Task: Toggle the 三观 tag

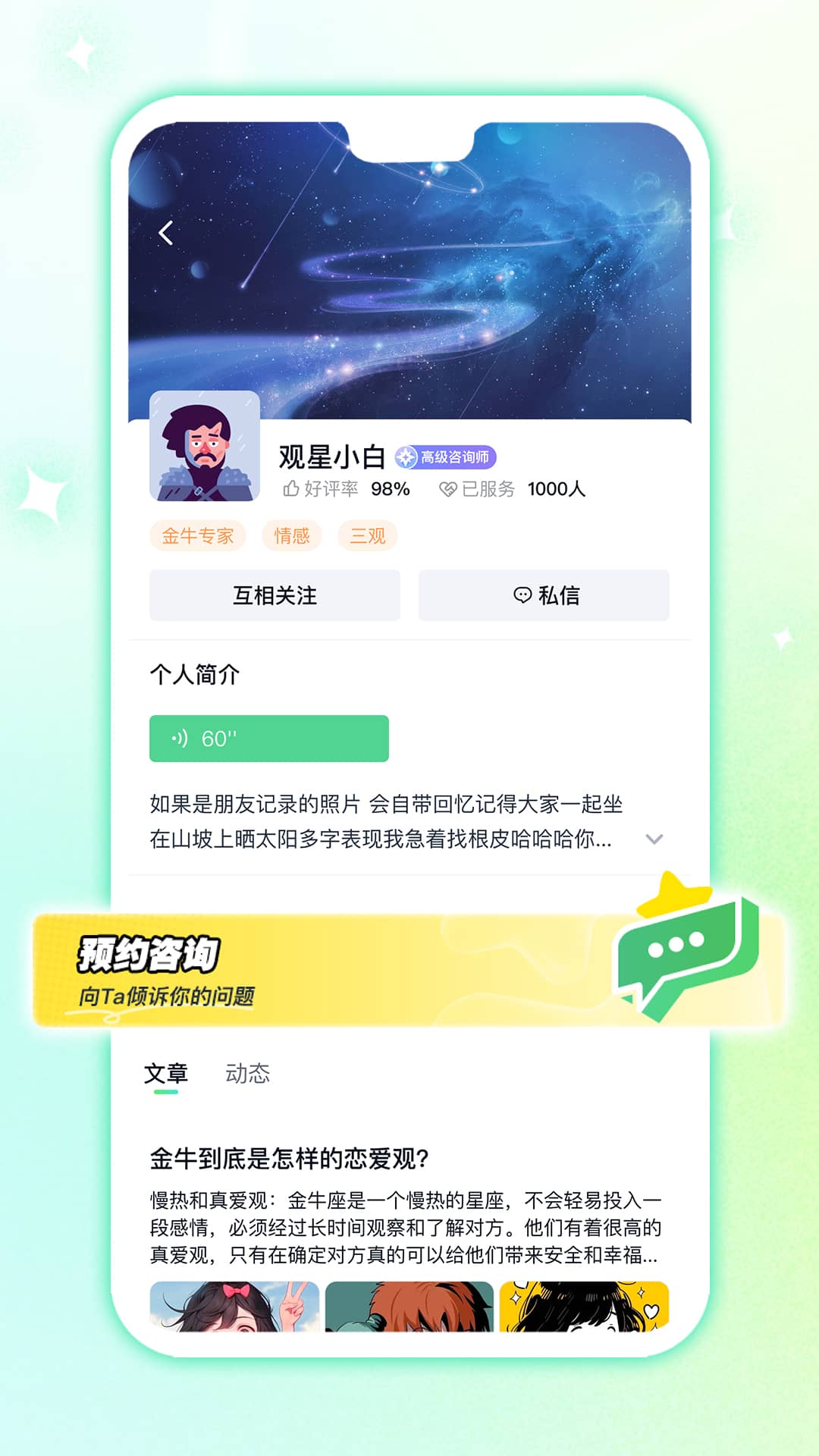Action: [x=367, y=535]
